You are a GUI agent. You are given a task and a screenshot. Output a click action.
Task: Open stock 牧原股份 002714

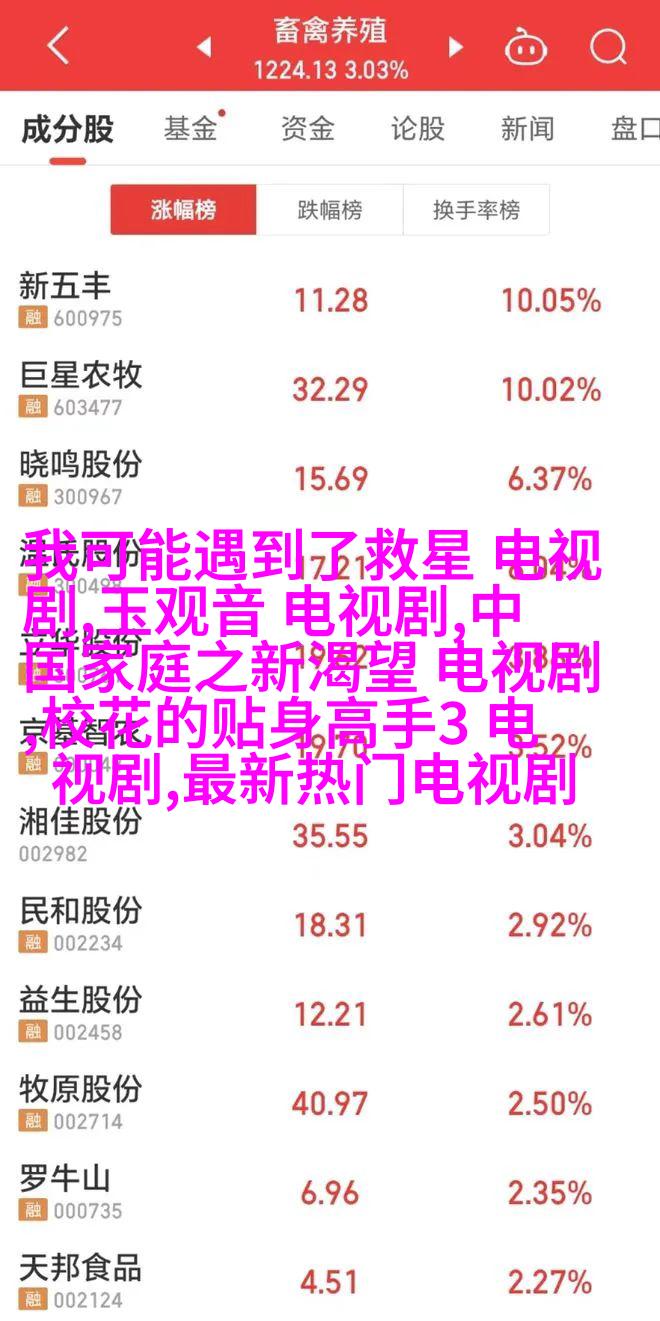(330, 1102)
